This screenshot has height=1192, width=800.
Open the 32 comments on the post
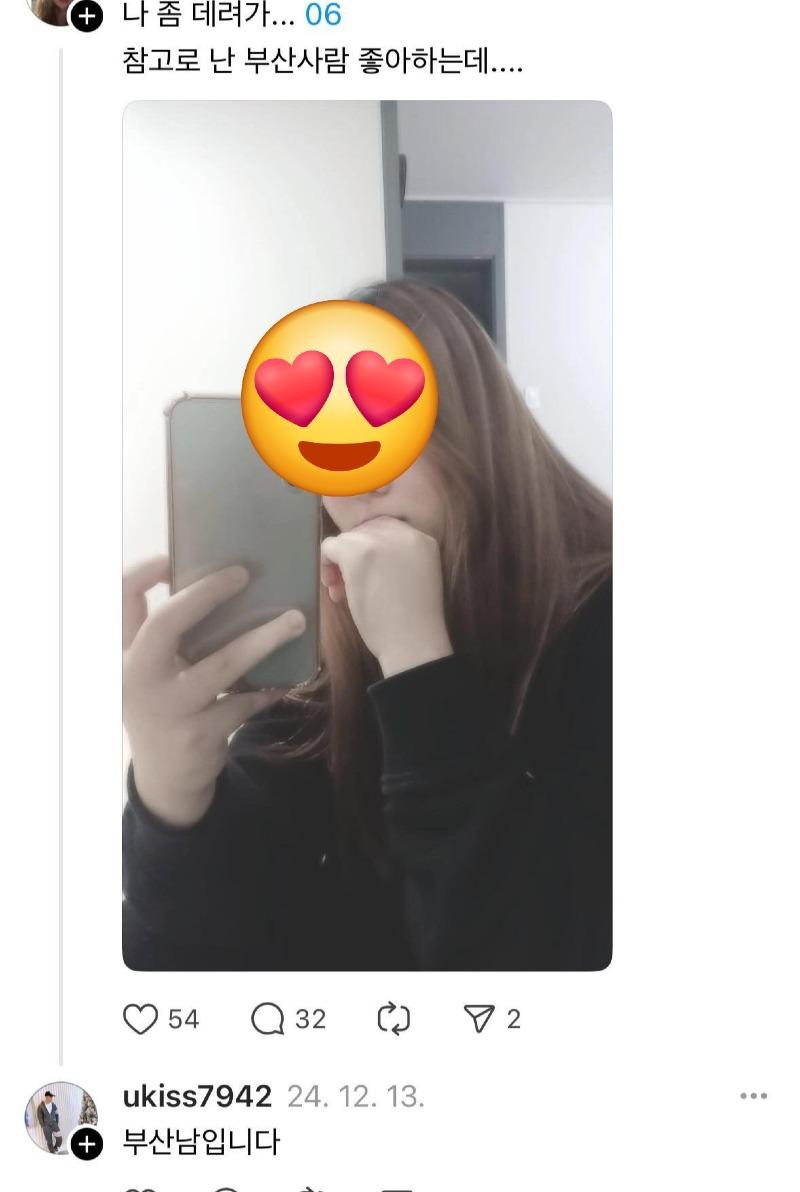coord(267,1019)
